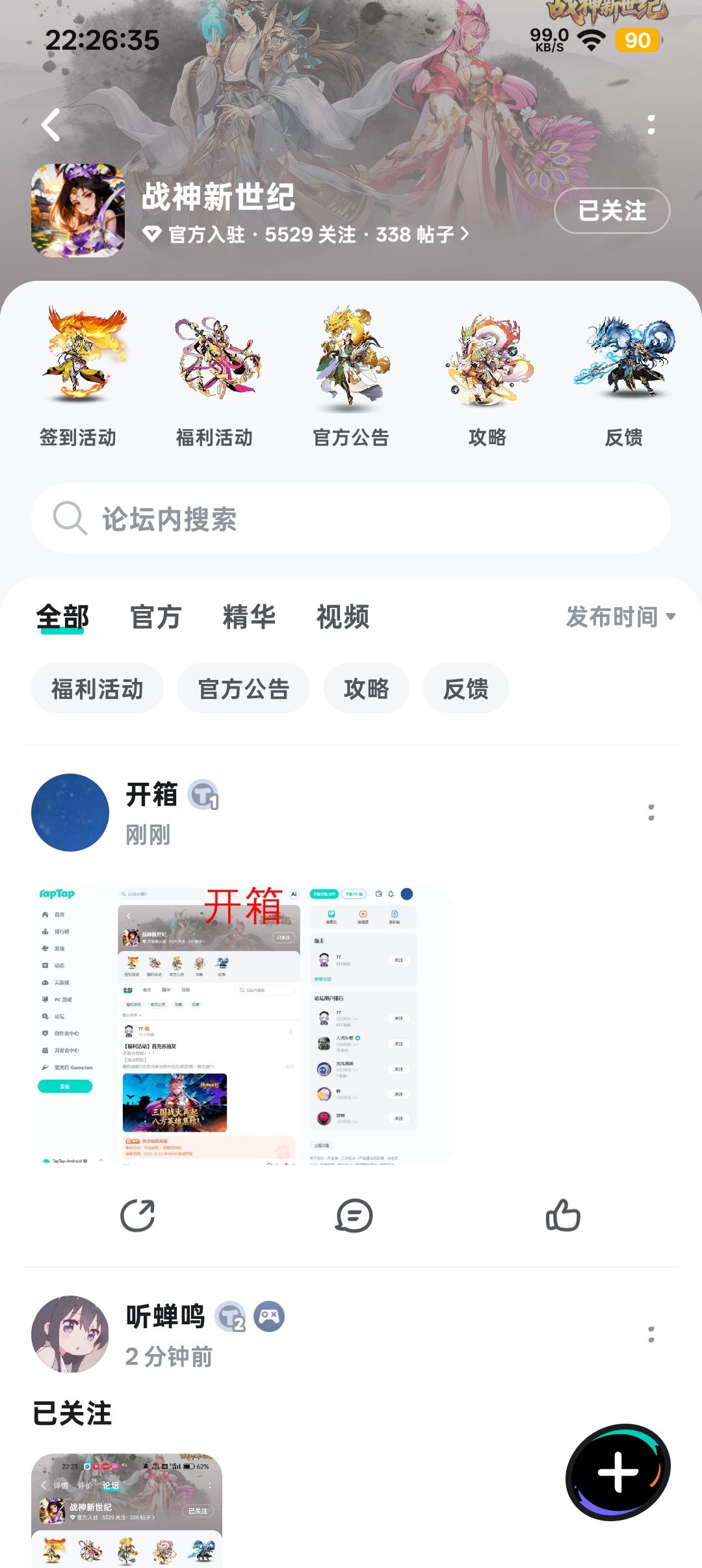Select the 官方公告 filter chip
Image resolution: width=702 pixels, height=1568 pixels.
click(x=244, y=688)
